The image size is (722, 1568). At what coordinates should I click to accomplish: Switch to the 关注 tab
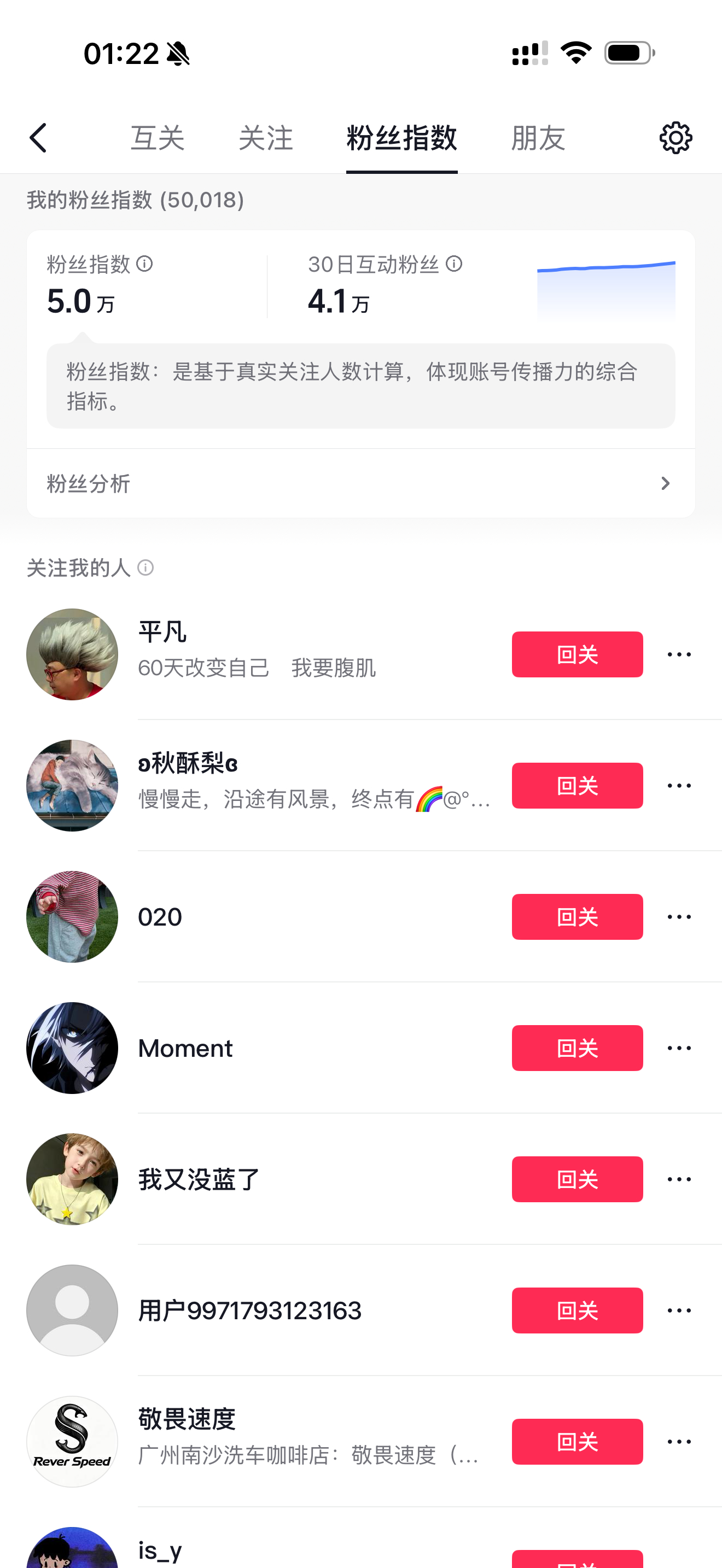coord(265,138)
